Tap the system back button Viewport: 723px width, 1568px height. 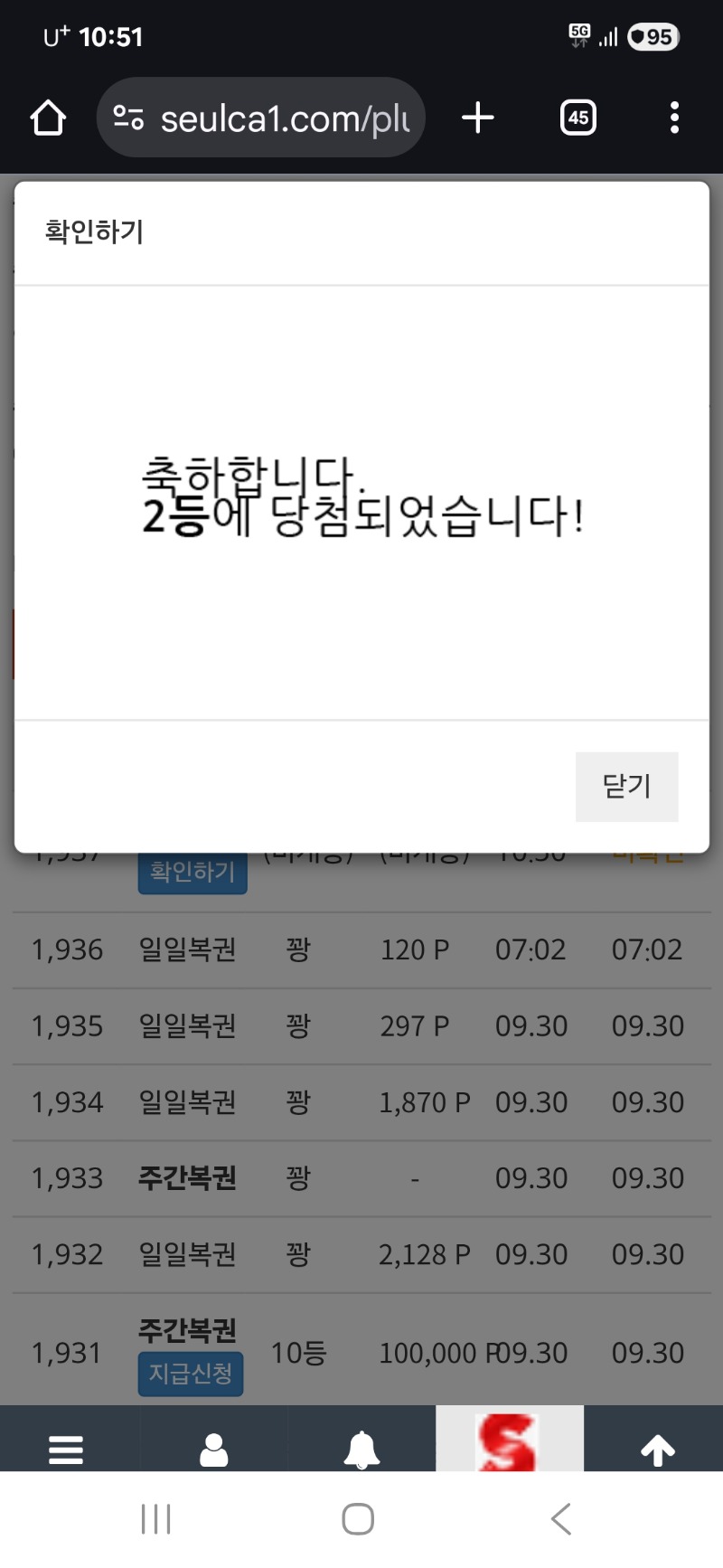pyautogui.click(x=561, y=1518)
